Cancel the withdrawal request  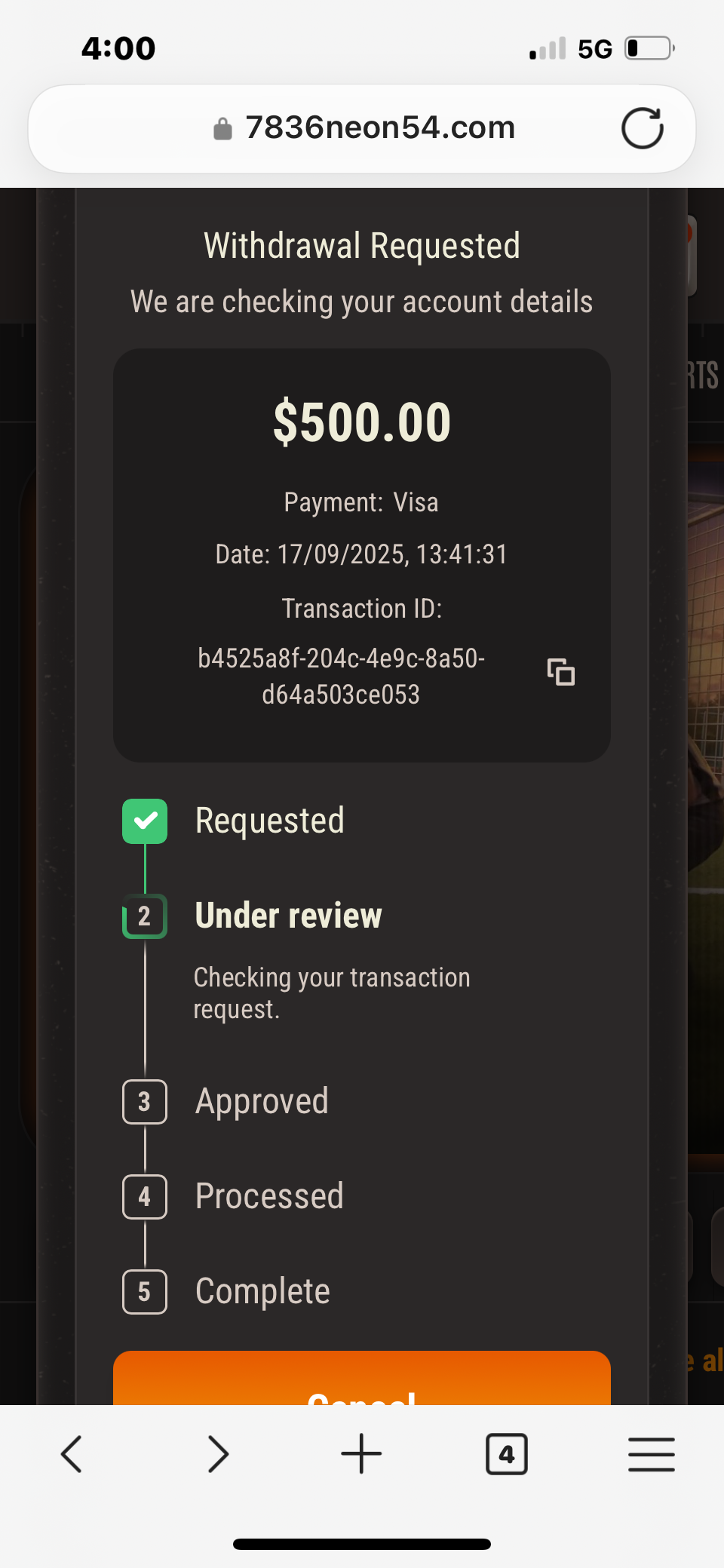coord(362,1382)
